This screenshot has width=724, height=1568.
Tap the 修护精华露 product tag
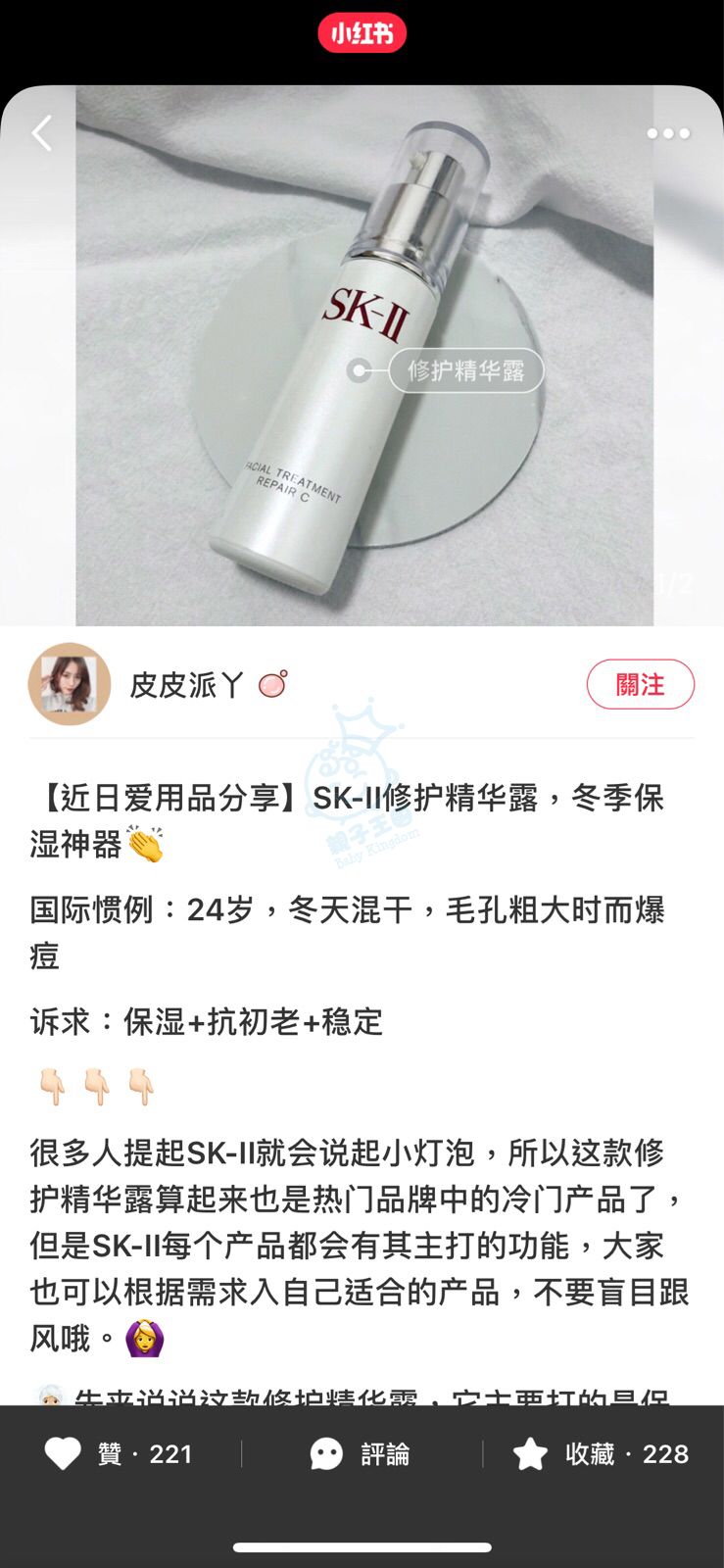click(x=465, y=370)
